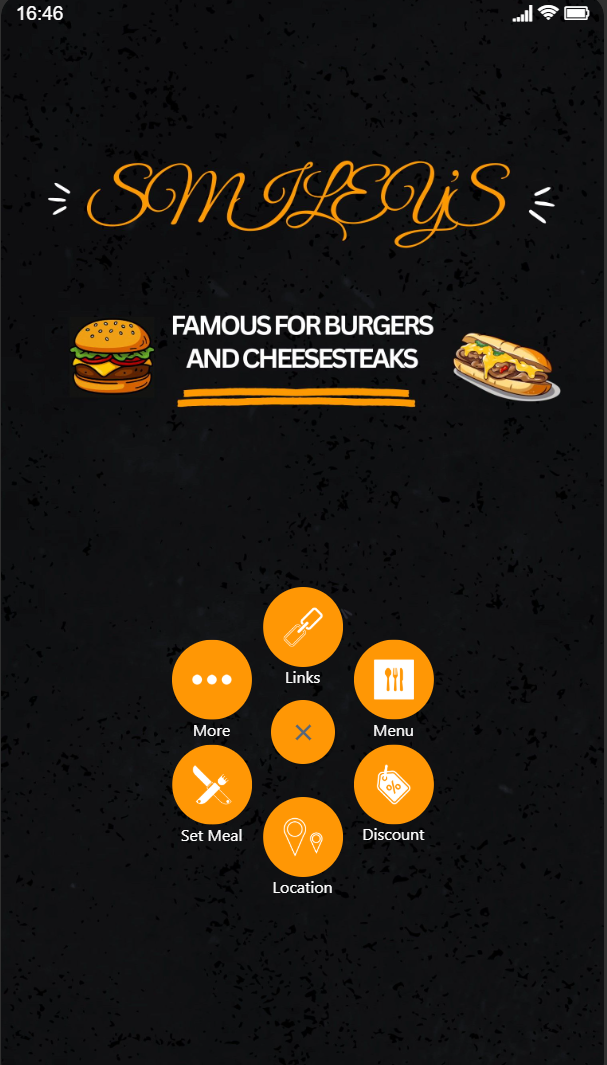The image size is (607, 1065).
Task: Open the Links button
Action: coord(302,628)
